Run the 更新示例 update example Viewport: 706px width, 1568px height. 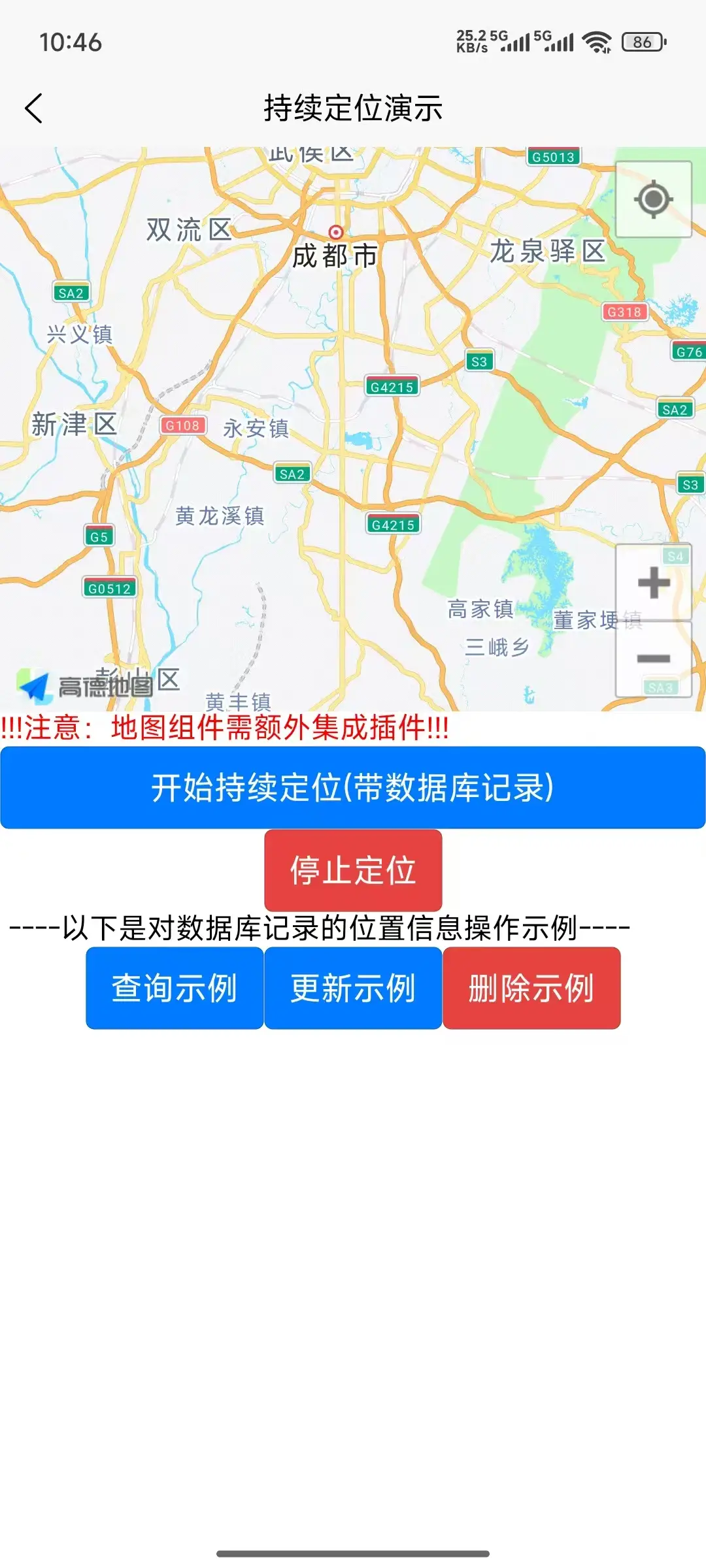coord(353,988)
